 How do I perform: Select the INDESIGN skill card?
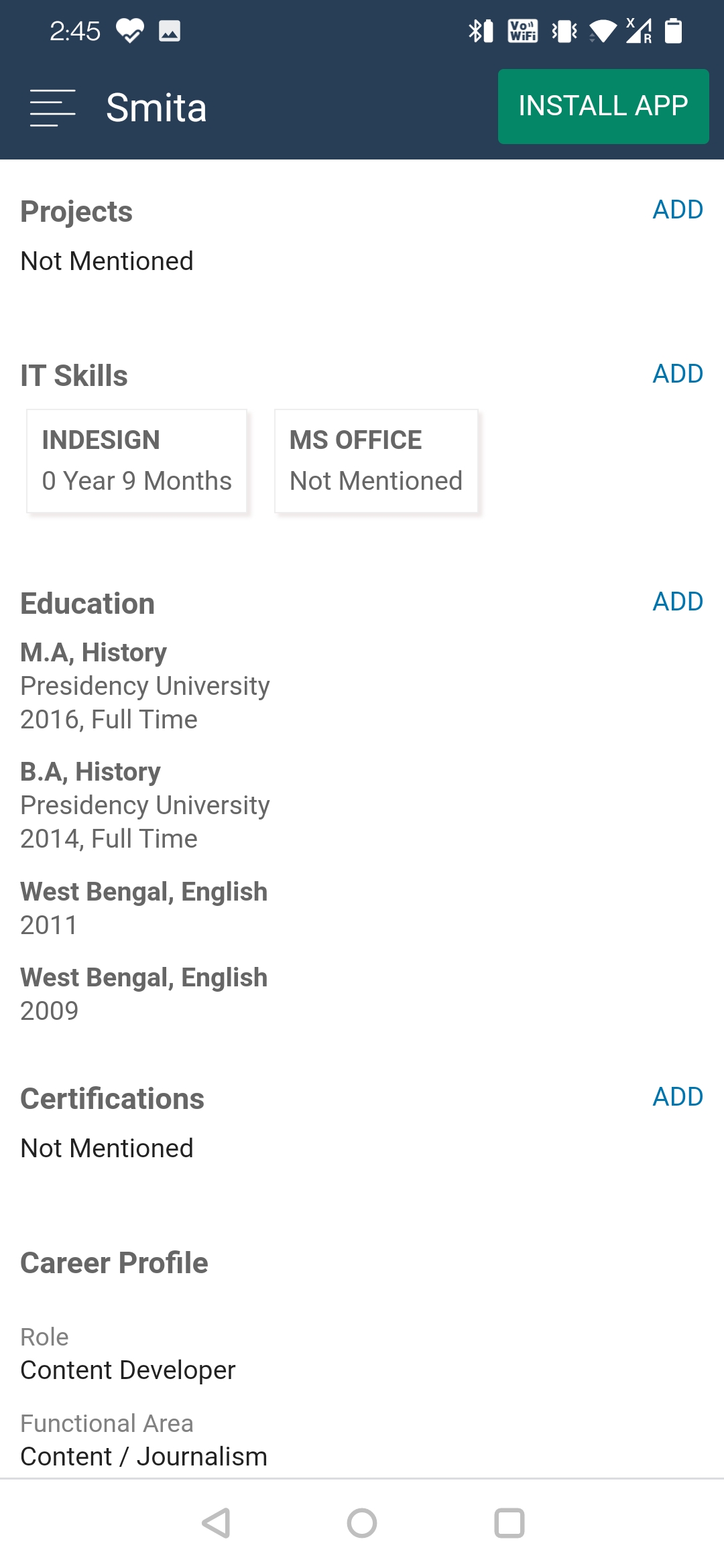click(x=136, y=460)
